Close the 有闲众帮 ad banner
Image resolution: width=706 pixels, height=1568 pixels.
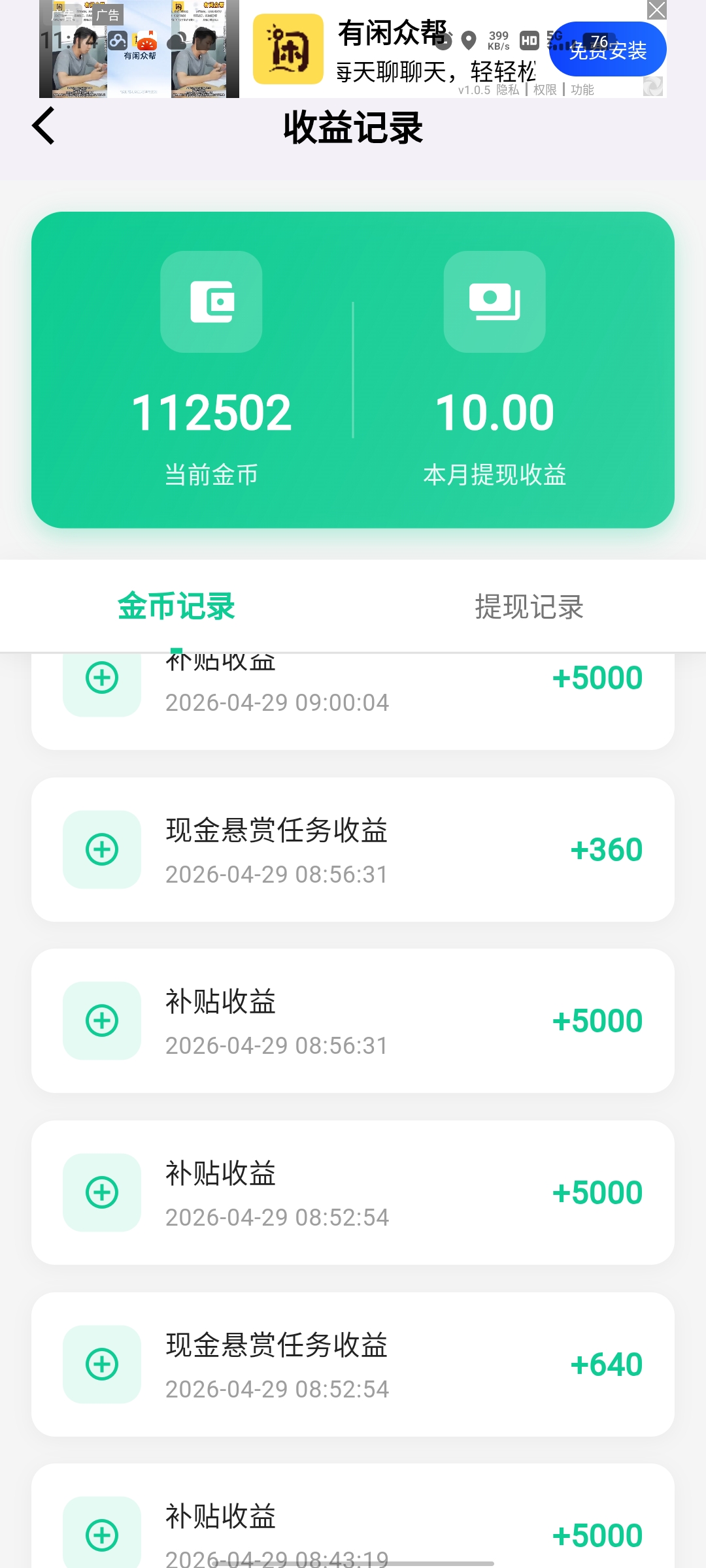pyautogui.click(x=656, y=10)
